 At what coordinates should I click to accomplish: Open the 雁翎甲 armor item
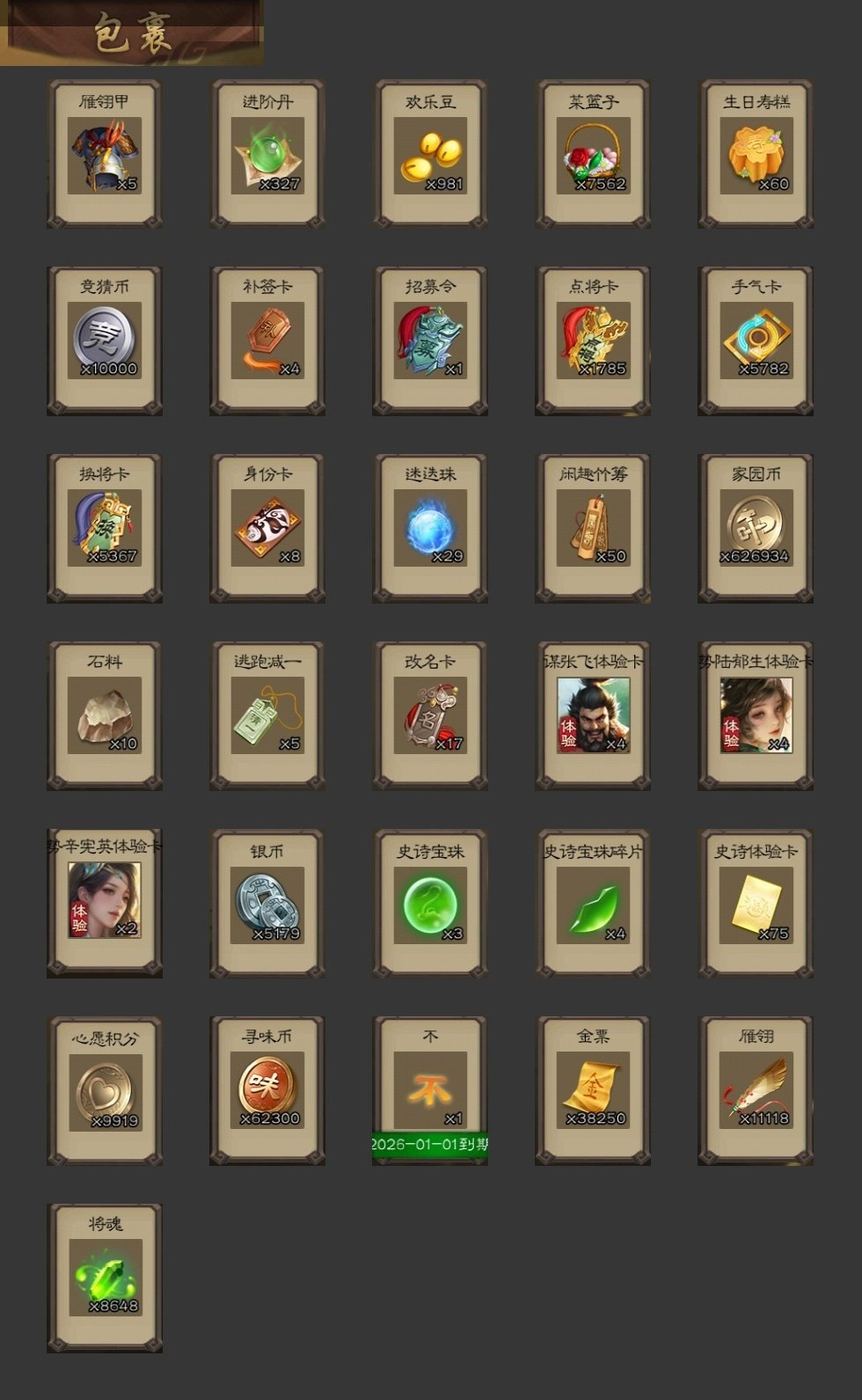pos(105,156)
